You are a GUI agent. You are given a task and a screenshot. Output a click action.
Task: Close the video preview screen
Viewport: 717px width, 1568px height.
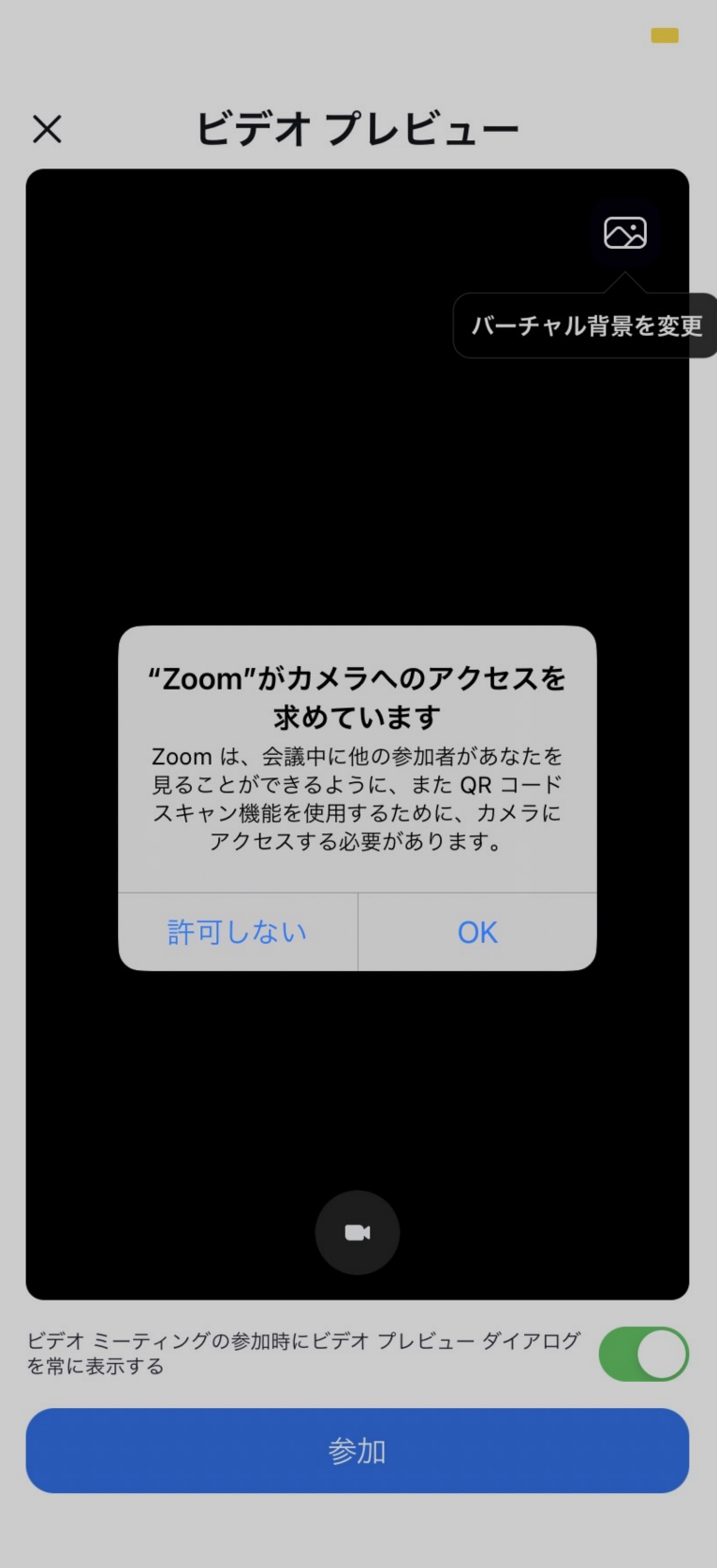[47, 129]
